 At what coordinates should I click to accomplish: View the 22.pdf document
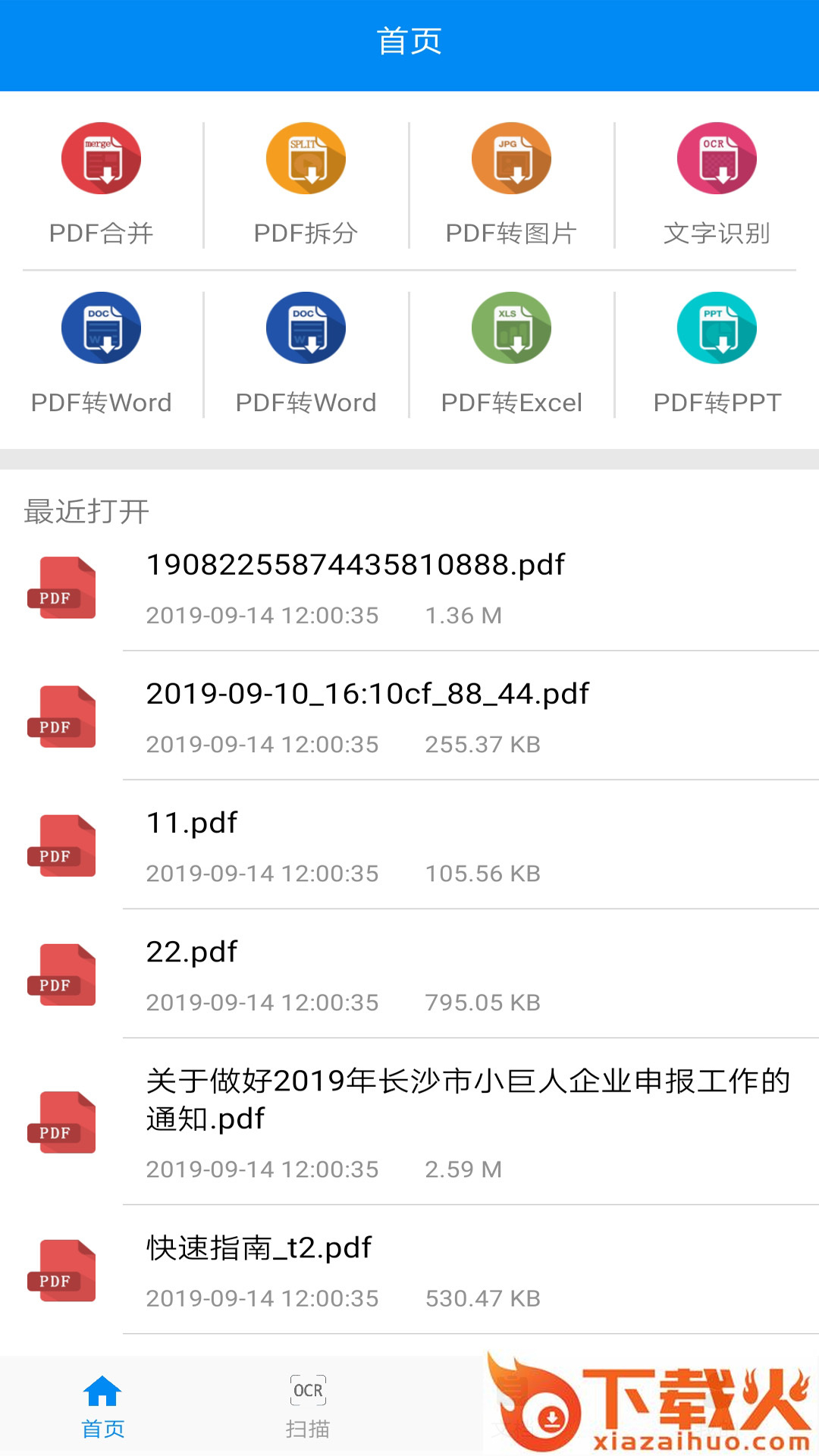click(x=409, y=974)
